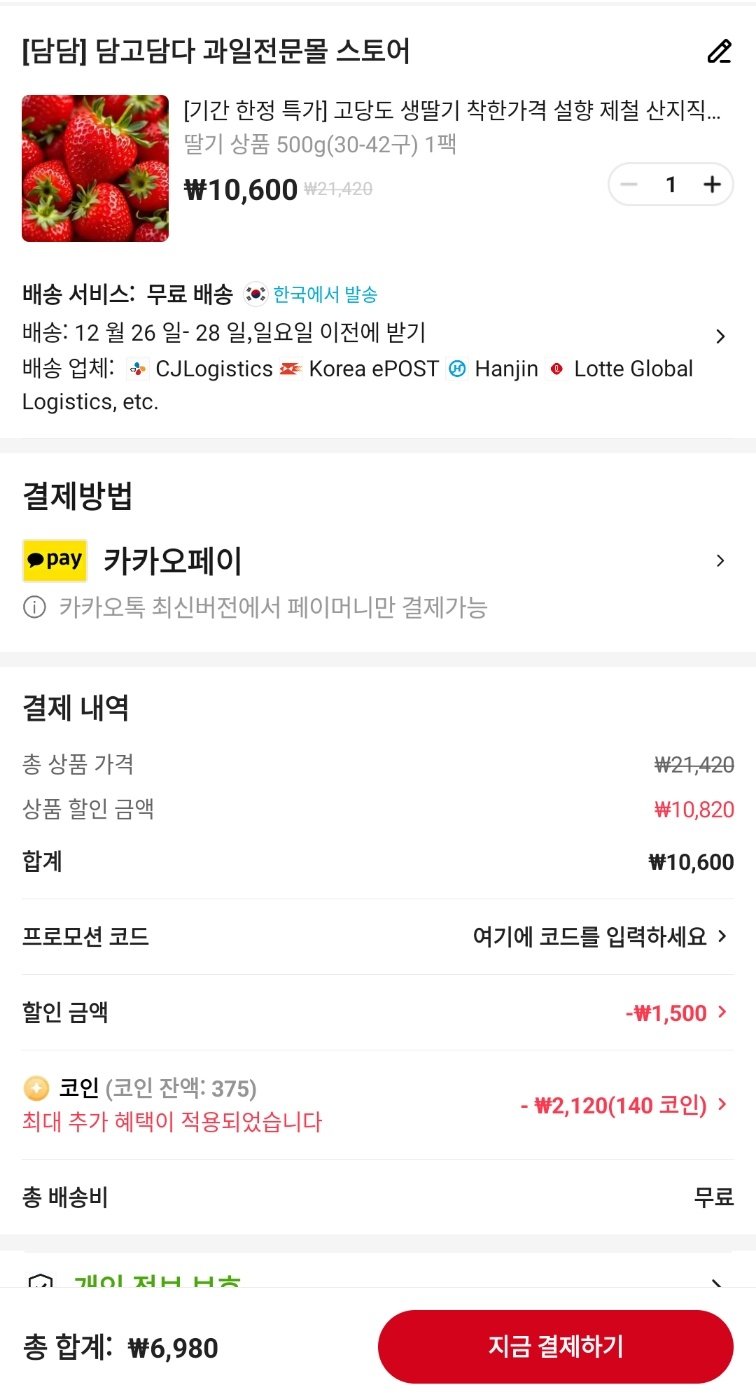Image resolution: width=756 pixels, height=1394 pixels.
Task: Decrease quantity using the minus stepper
Action: [629, 184]
